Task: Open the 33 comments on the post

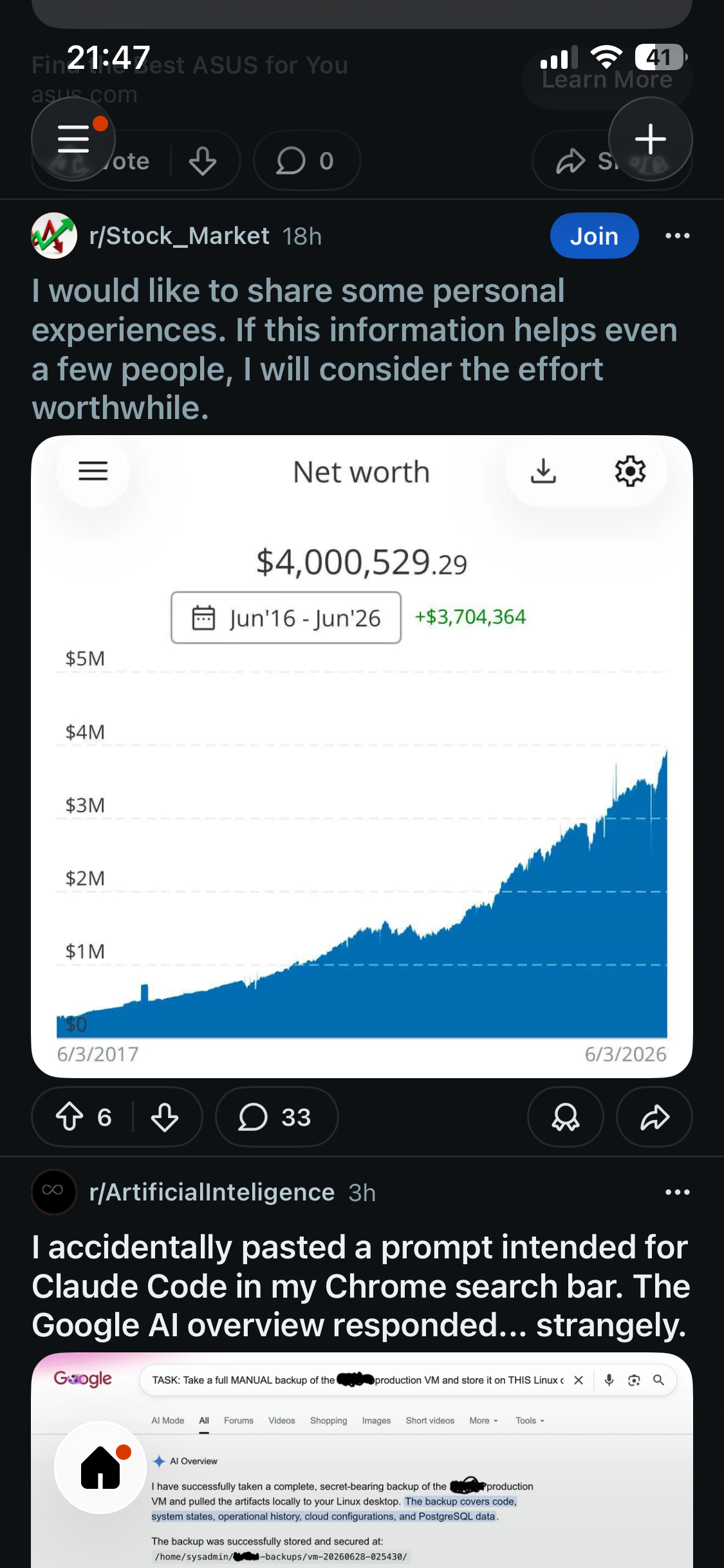Action: [x=276, y=1117]
